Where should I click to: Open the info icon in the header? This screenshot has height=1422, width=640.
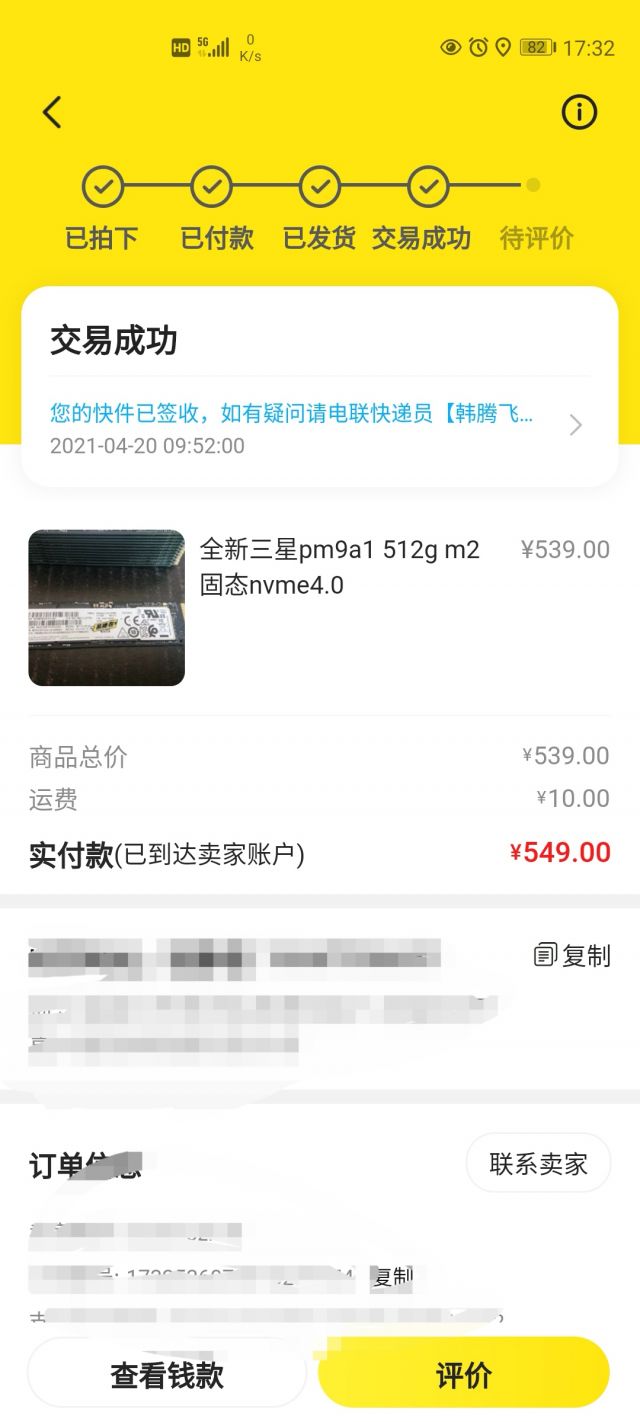(x=579, y=112)
